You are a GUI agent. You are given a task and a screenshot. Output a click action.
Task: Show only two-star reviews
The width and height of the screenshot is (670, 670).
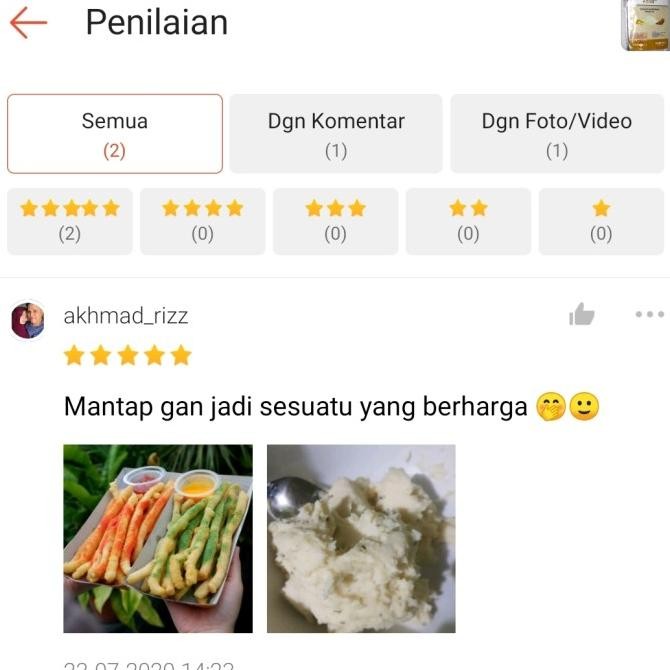point(468,221)
